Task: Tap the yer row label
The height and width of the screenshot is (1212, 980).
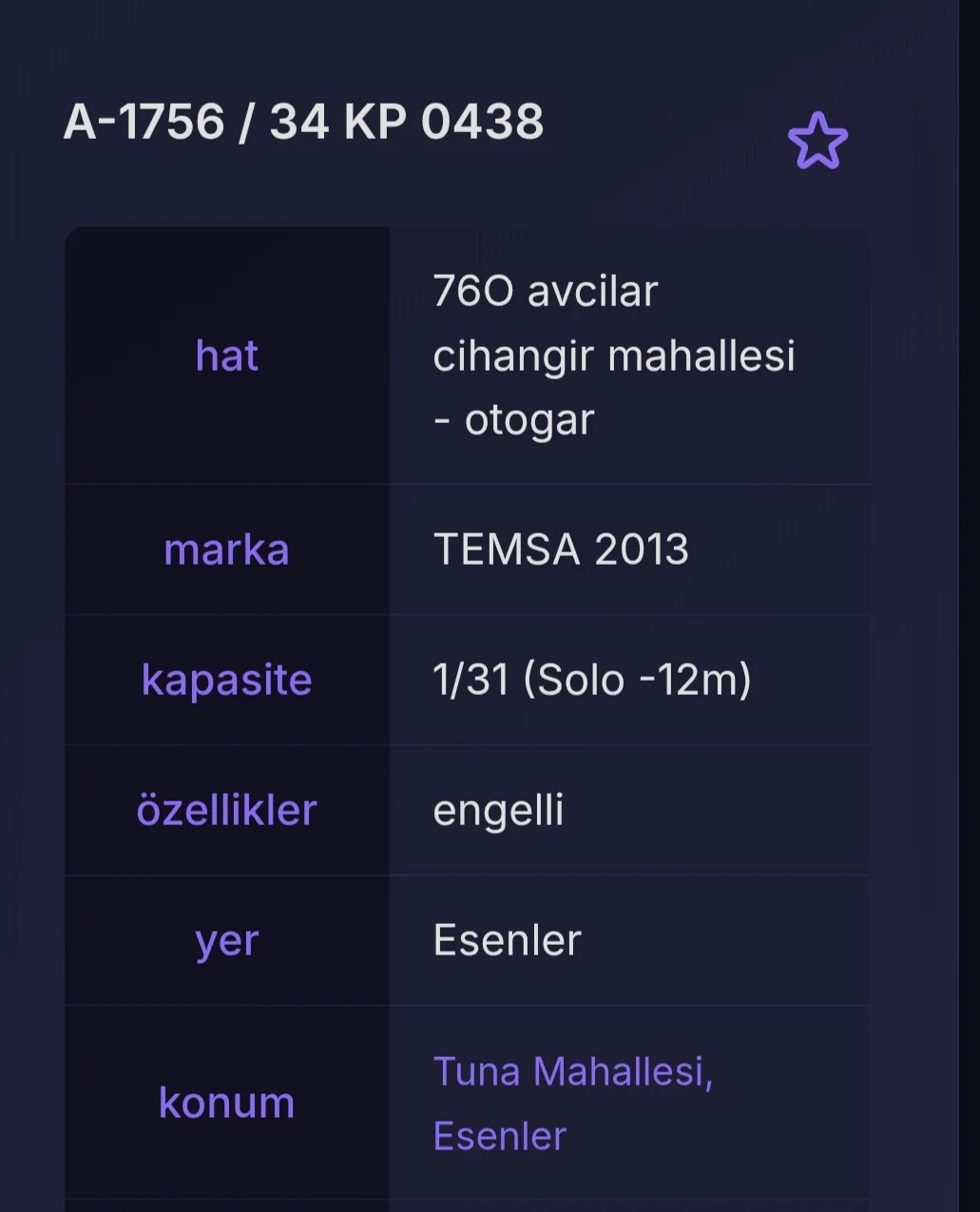Action: pos(227,940)
